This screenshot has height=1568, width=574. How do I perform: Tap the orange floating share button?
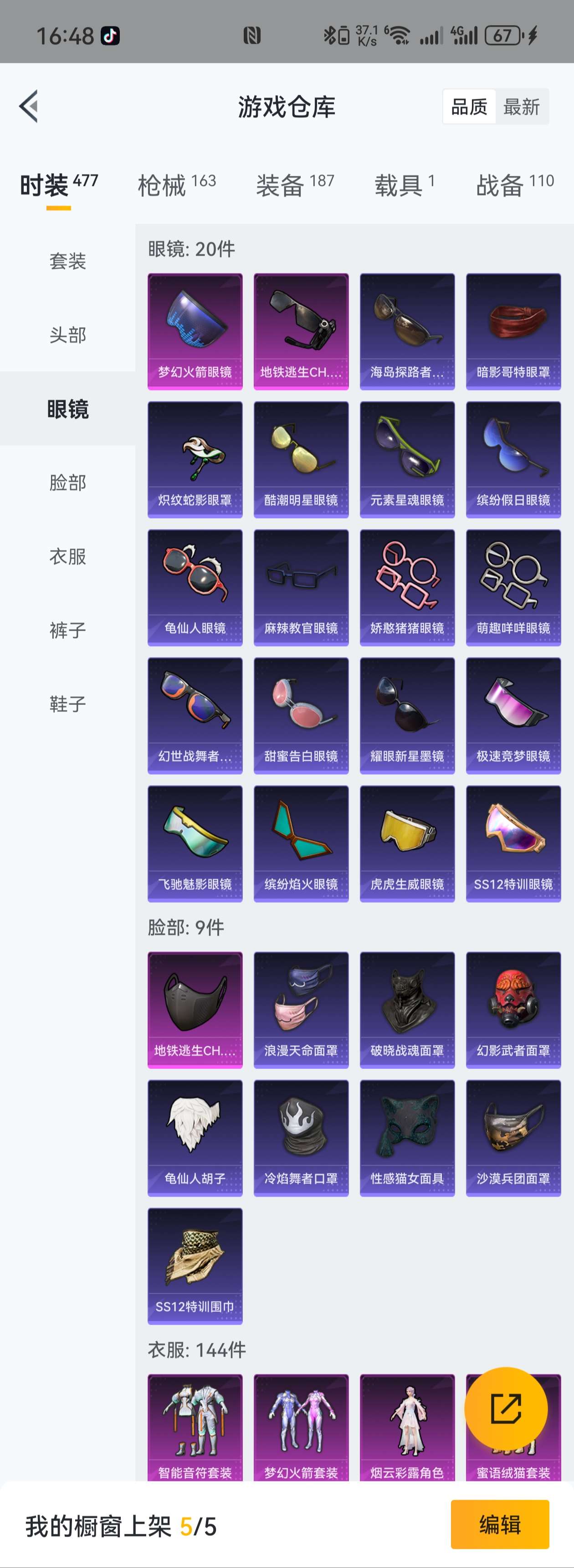(x=506, y=1409)
